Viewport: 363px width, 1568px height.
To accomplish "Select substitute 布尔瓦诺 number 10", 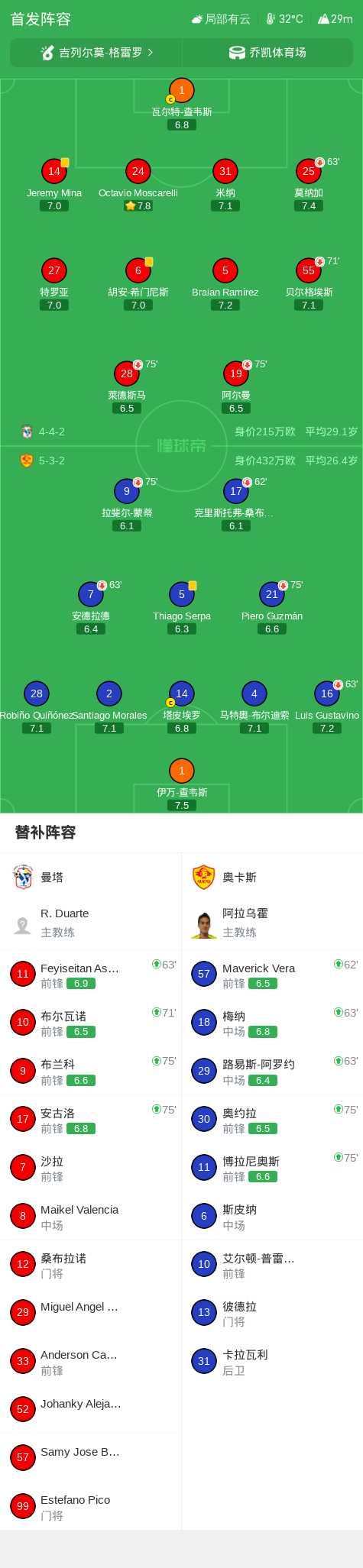I will (x=90, y=1023).
